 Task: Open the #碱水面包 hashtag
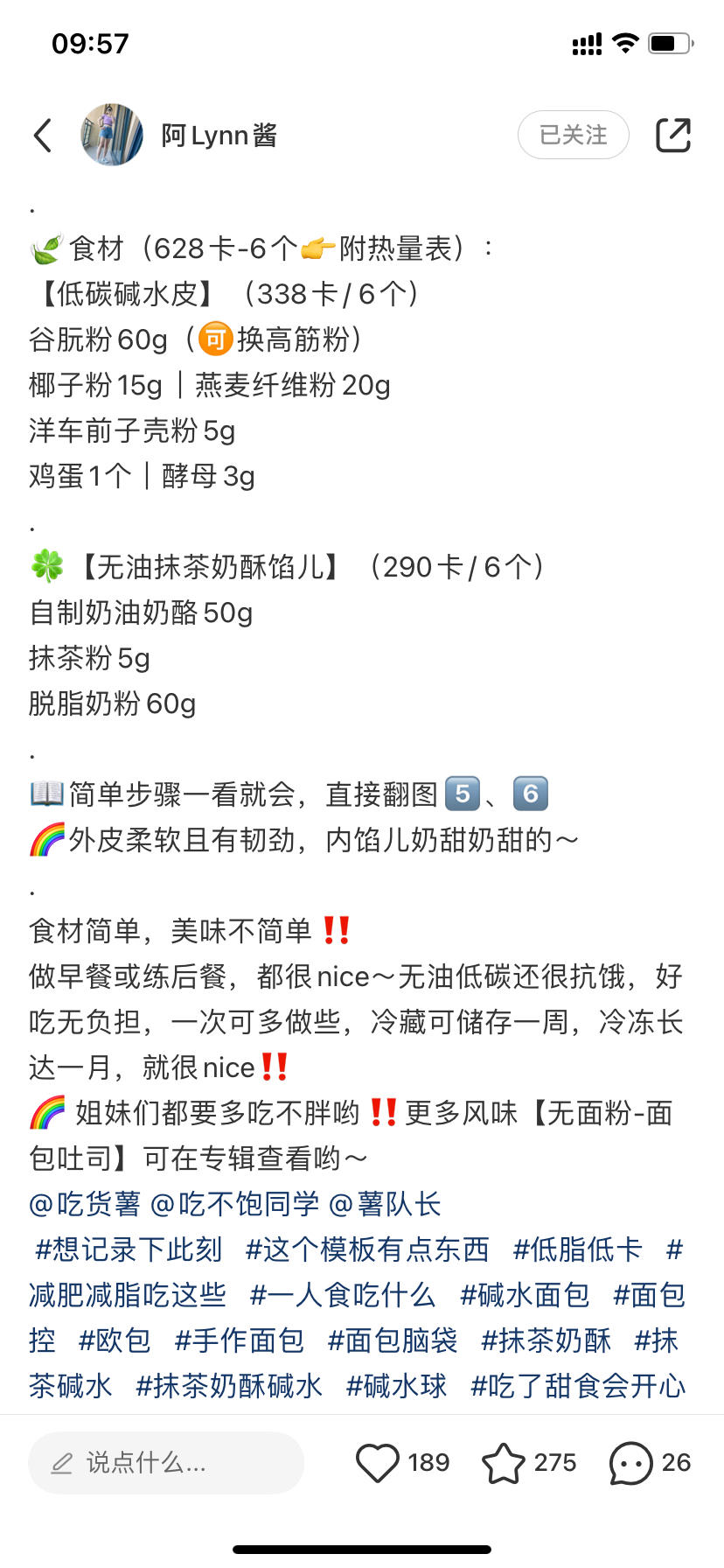pyautogui.click(x=525, y=1295)
